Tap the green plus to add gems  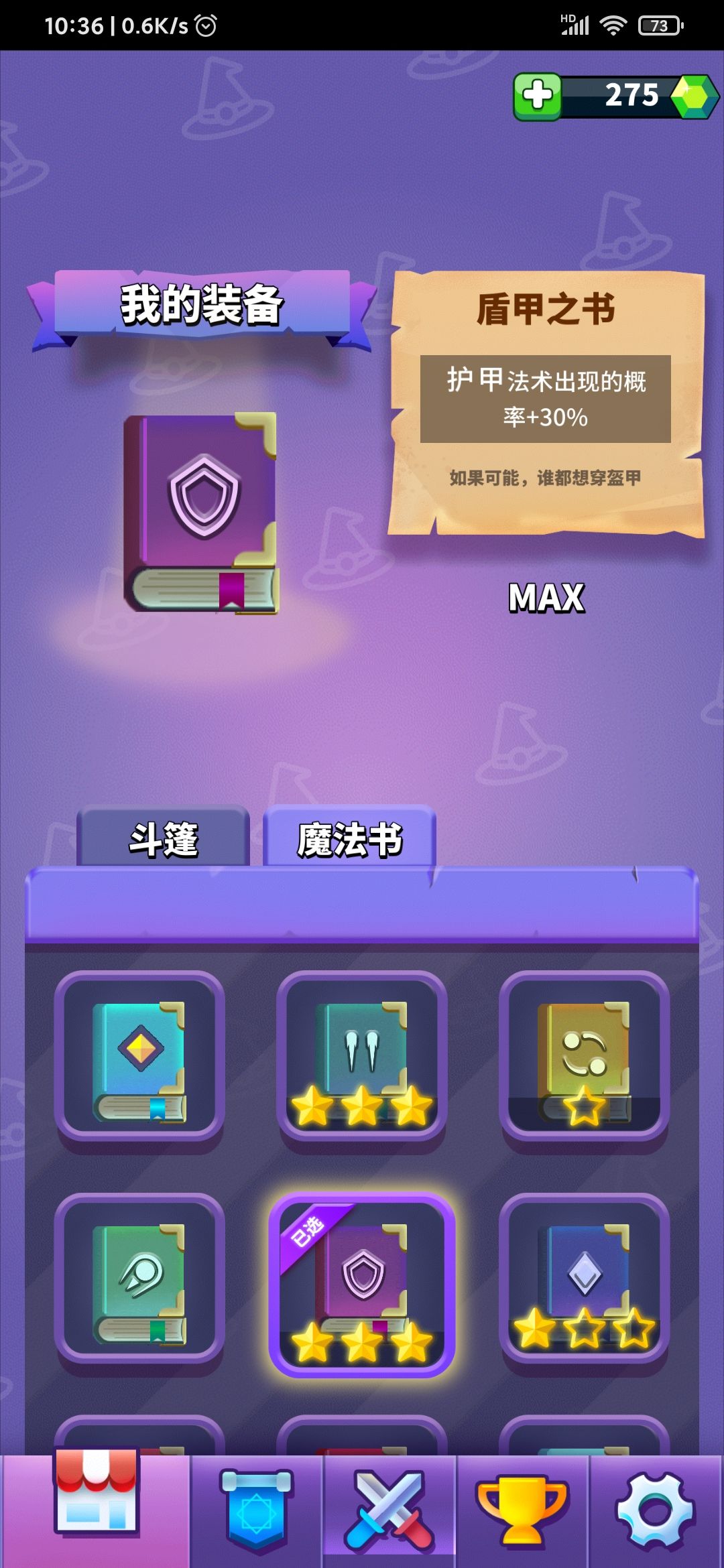tap(538, 96)
